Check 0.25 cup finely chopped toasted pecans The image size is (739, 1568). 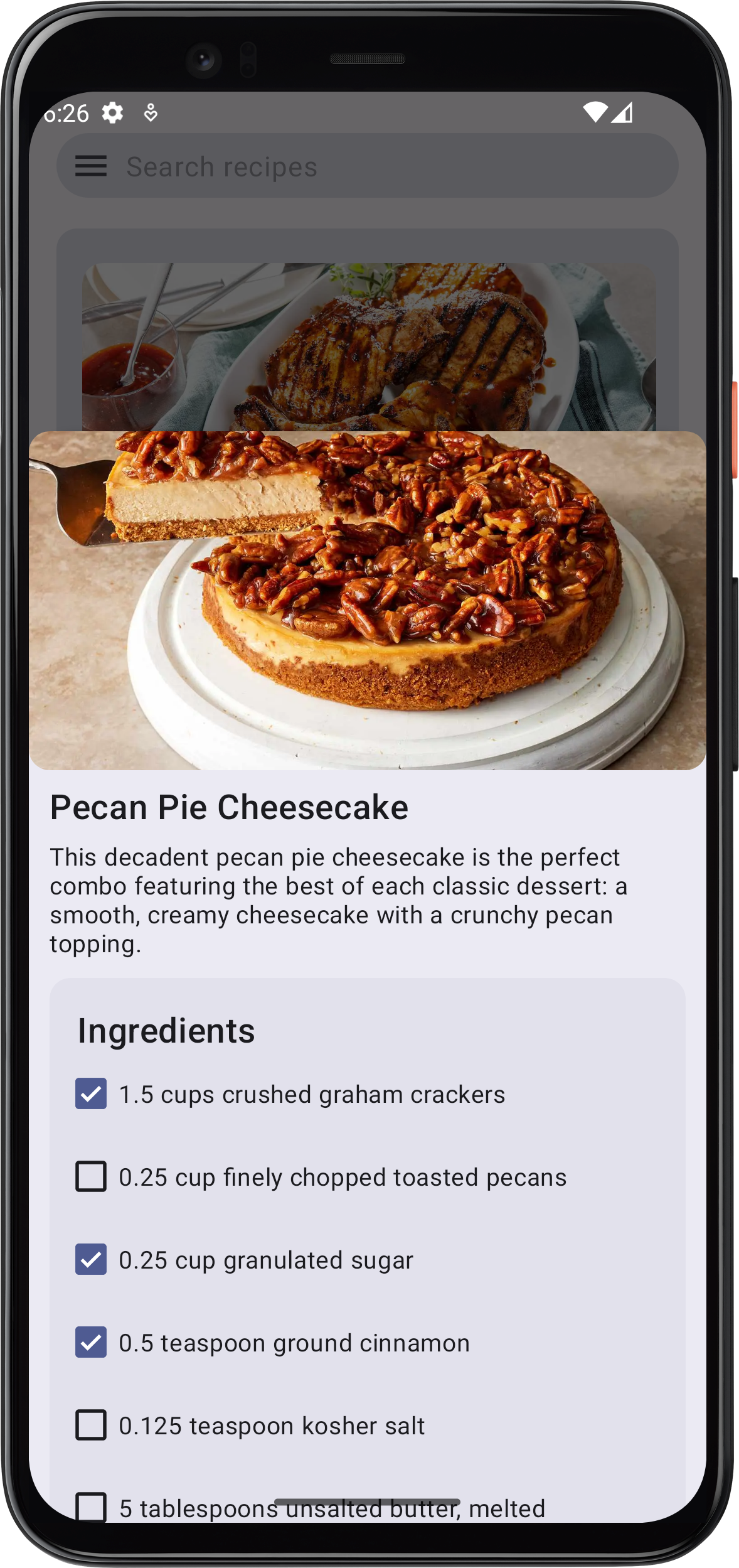pyautogui.click(x=91, y=1177)
